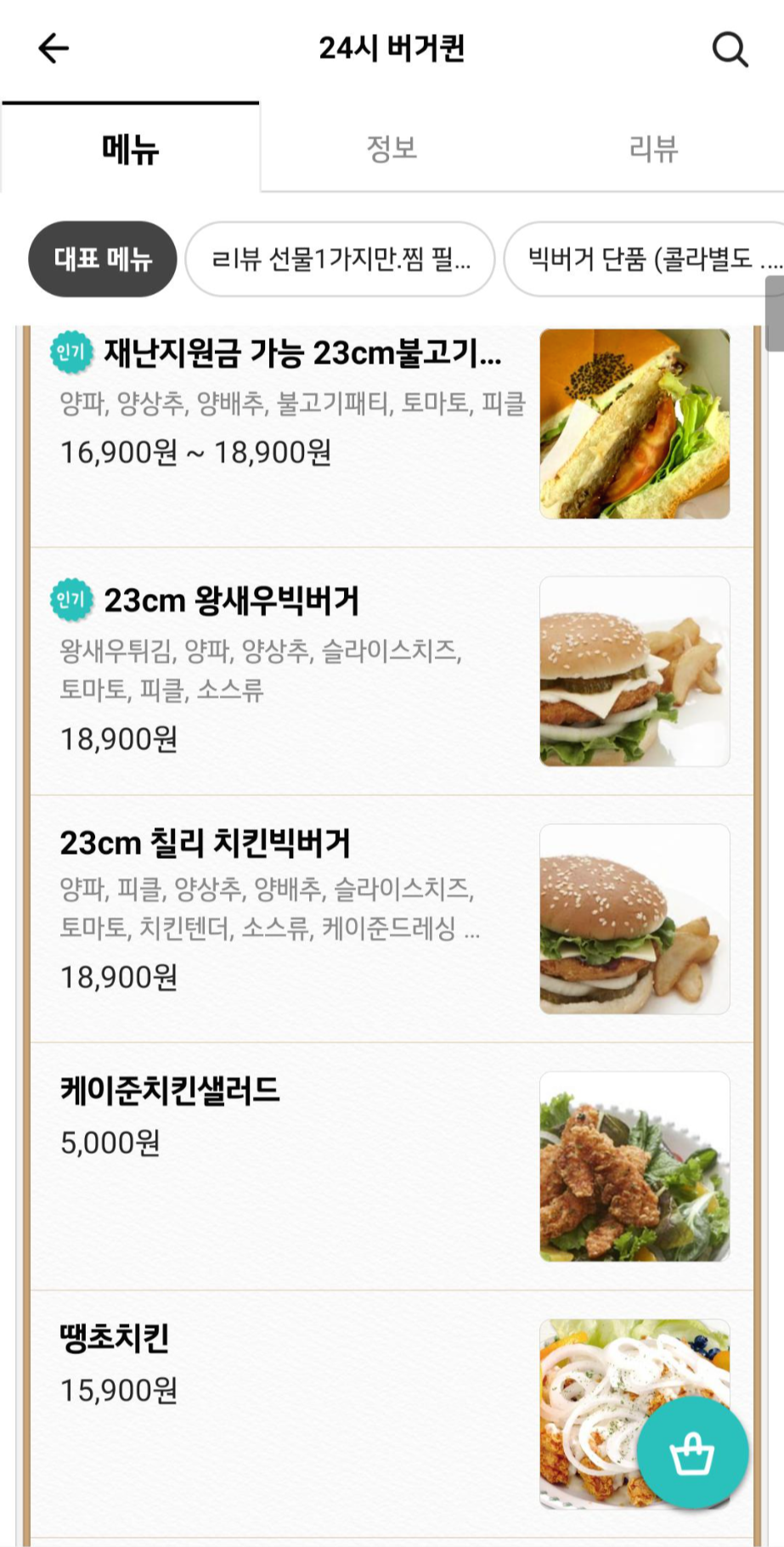Switch to the 리뷰 tab
Viewport: 784px width, 1547px height.
[652, 149]
